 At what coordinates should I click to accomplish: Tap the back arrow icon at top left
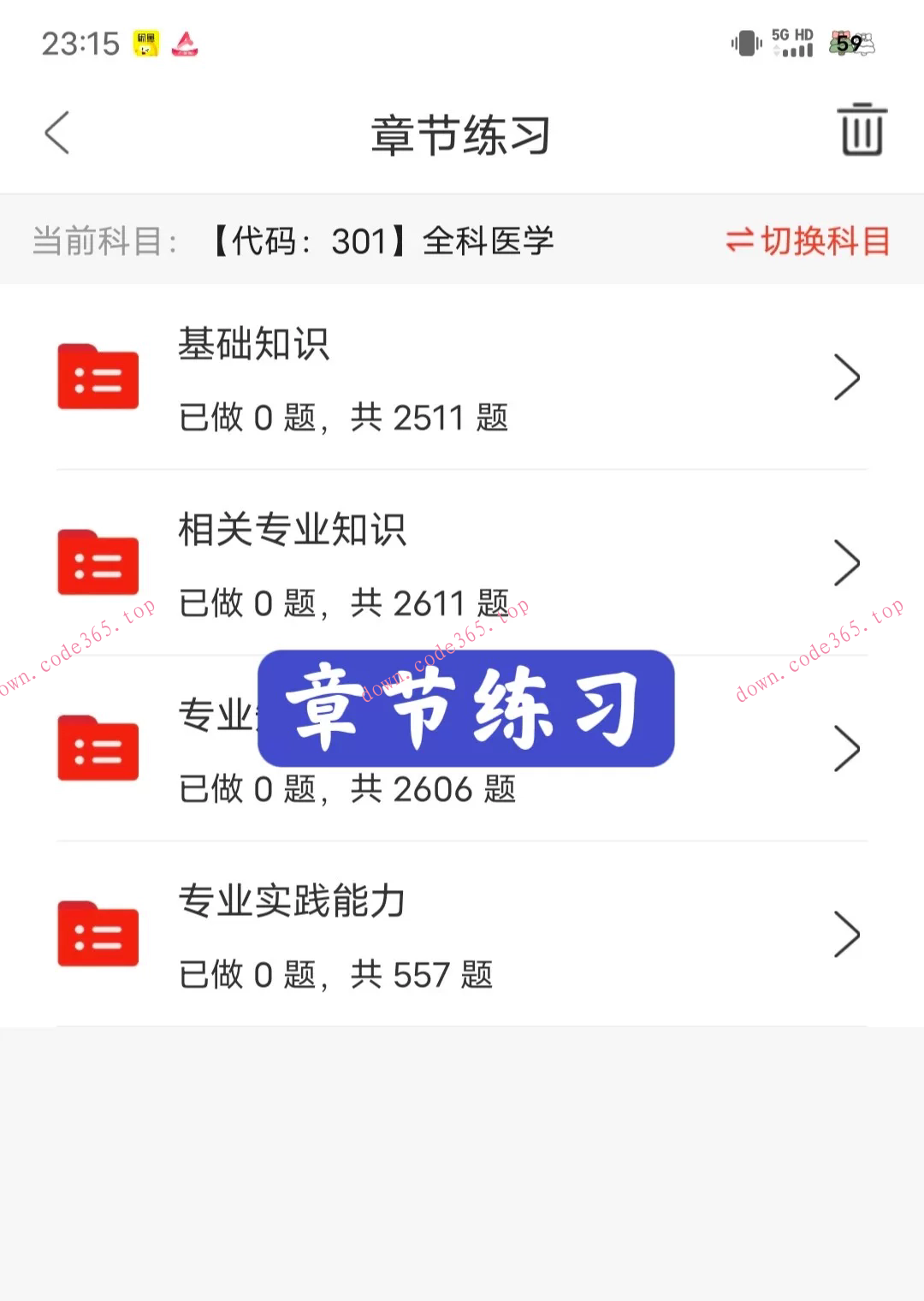pos(56,134)
